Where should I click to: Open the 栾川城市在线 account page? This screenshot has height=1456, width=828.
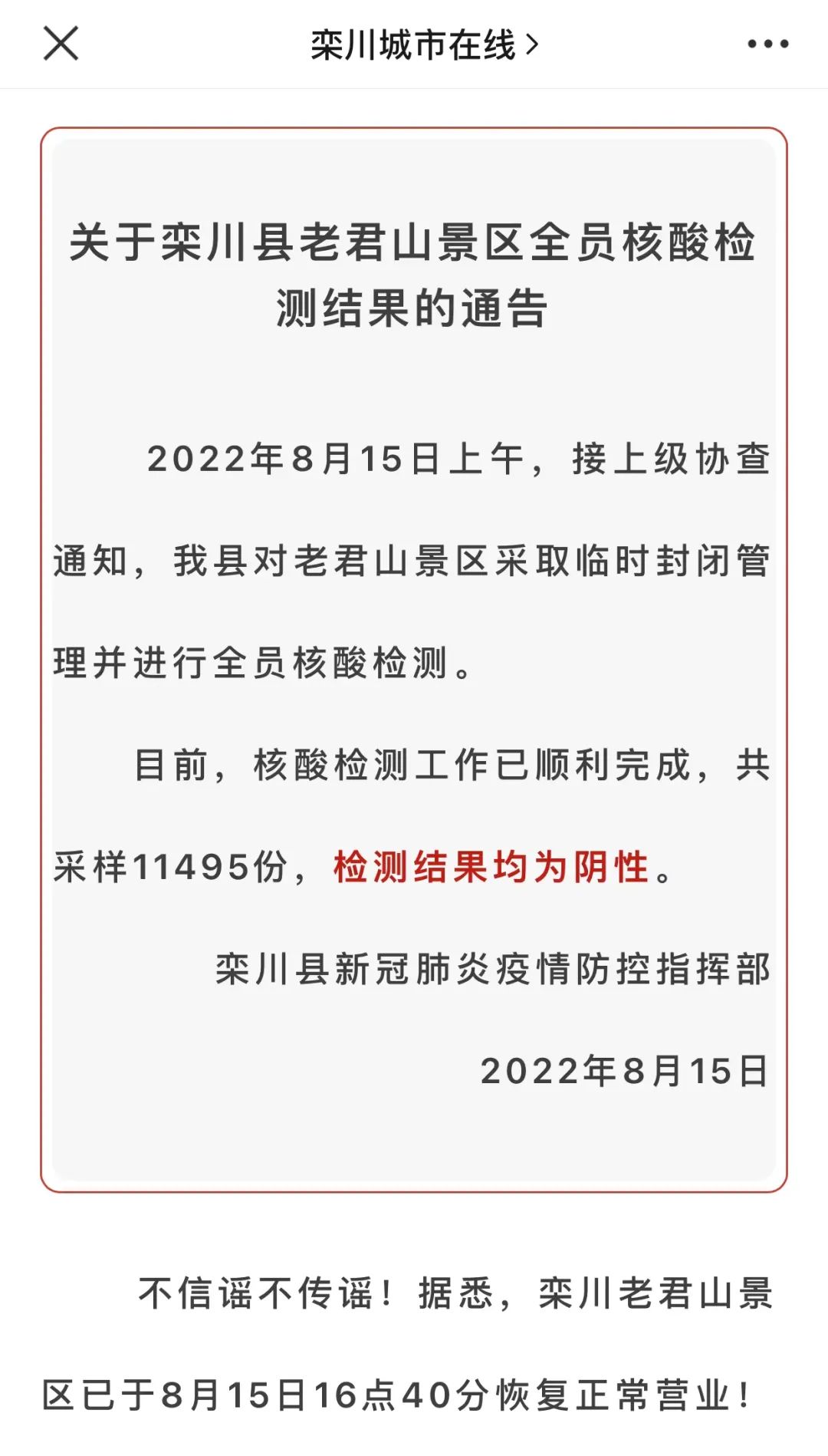(x=425, y=44)
